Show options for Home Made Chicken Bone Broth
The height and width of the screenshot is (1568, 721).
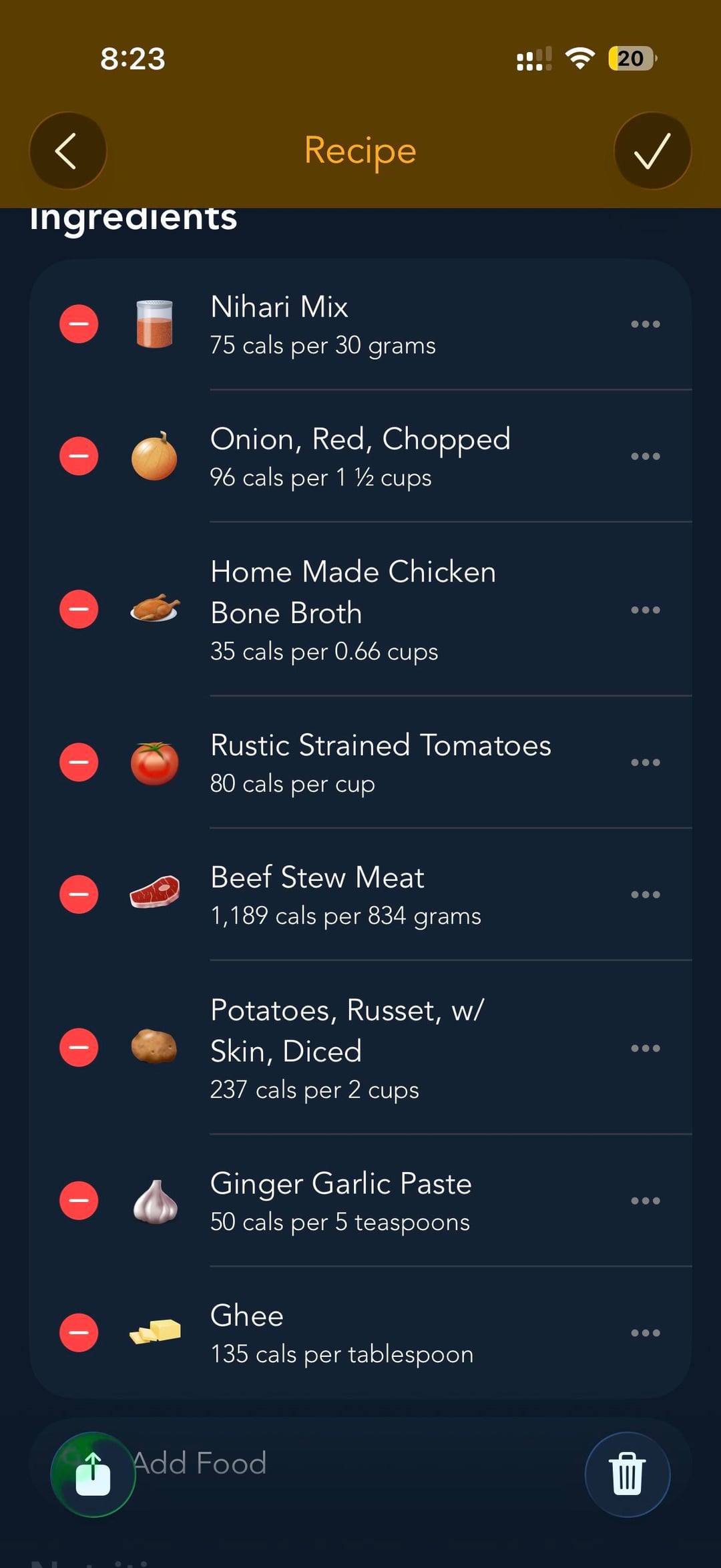pos(646,610)
